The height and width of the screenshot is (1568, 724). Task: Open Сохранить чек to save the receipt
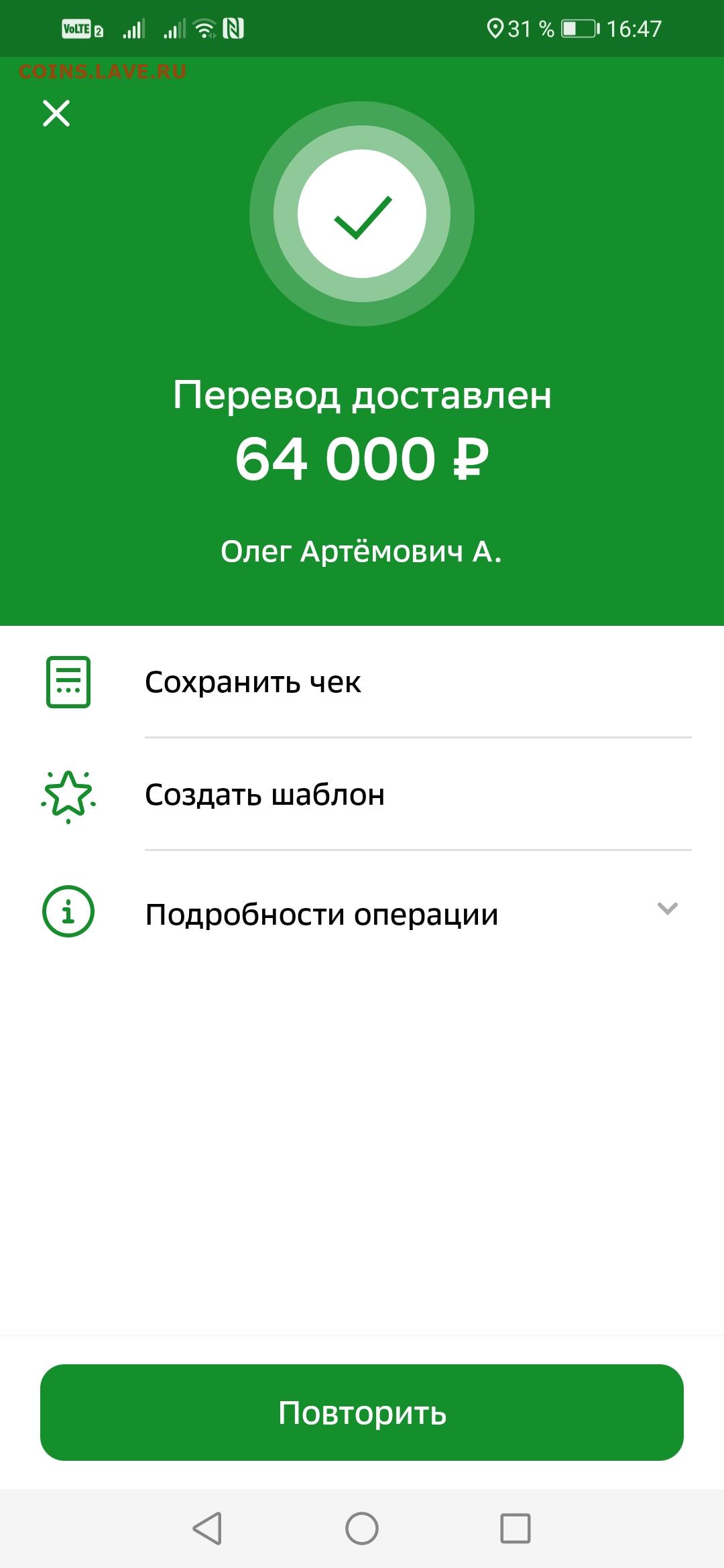point(362,682)
